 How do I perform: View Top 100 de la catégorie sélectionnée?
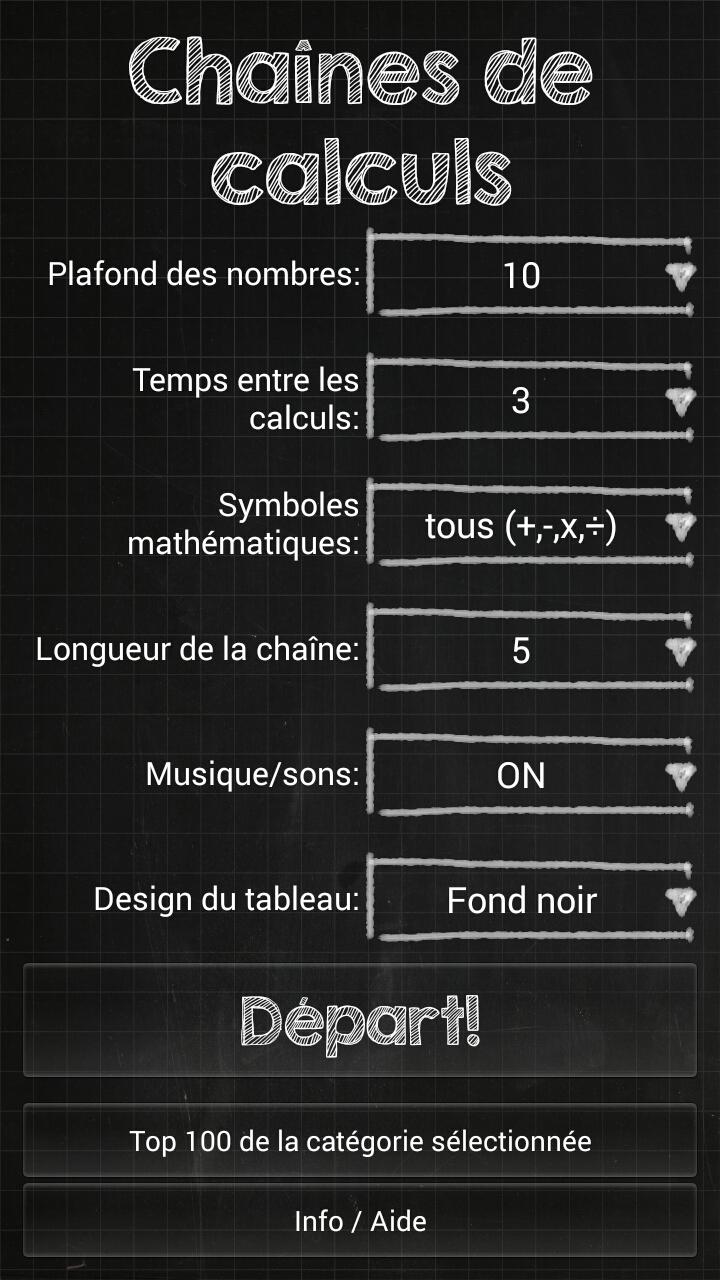pos(360,1140)
